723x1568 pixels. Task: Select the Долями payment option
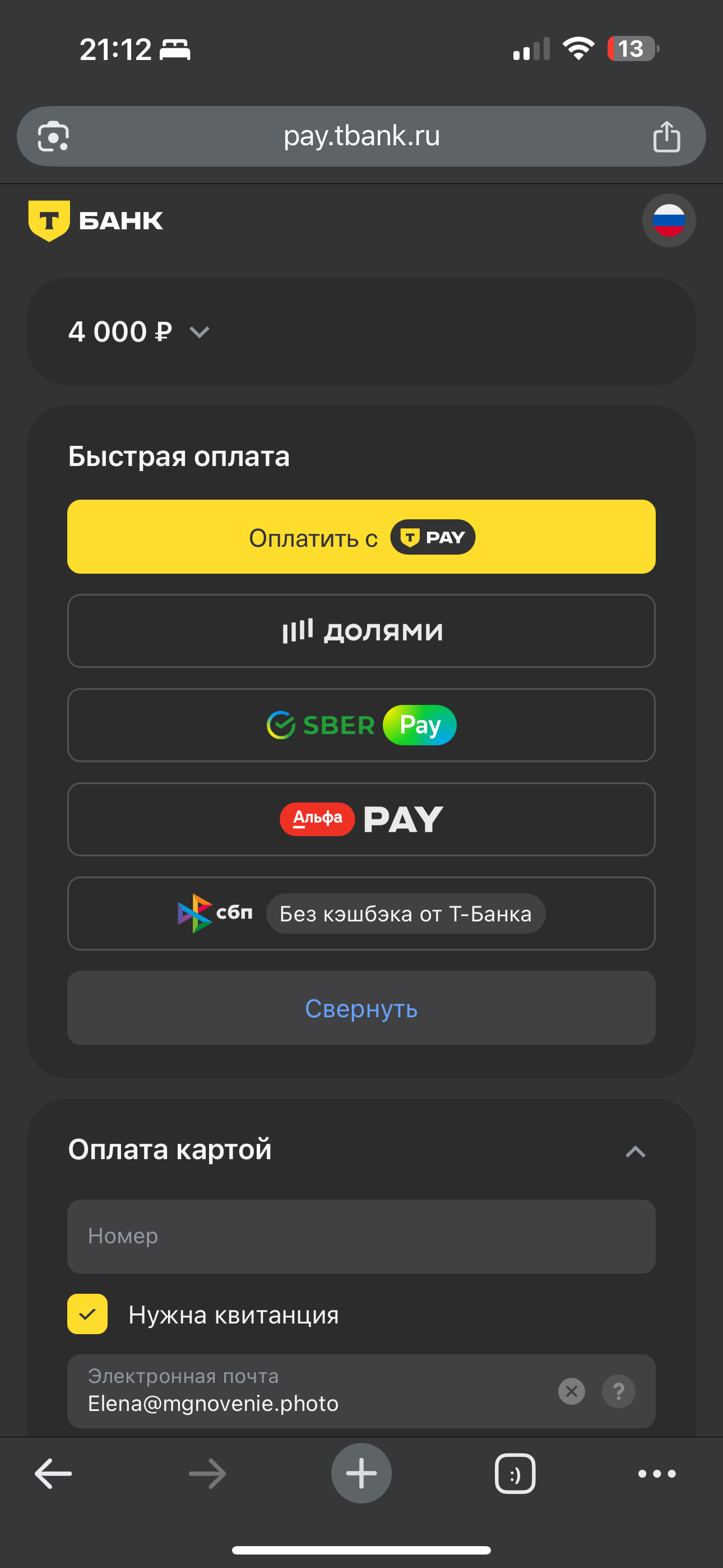tap(361, 630)
